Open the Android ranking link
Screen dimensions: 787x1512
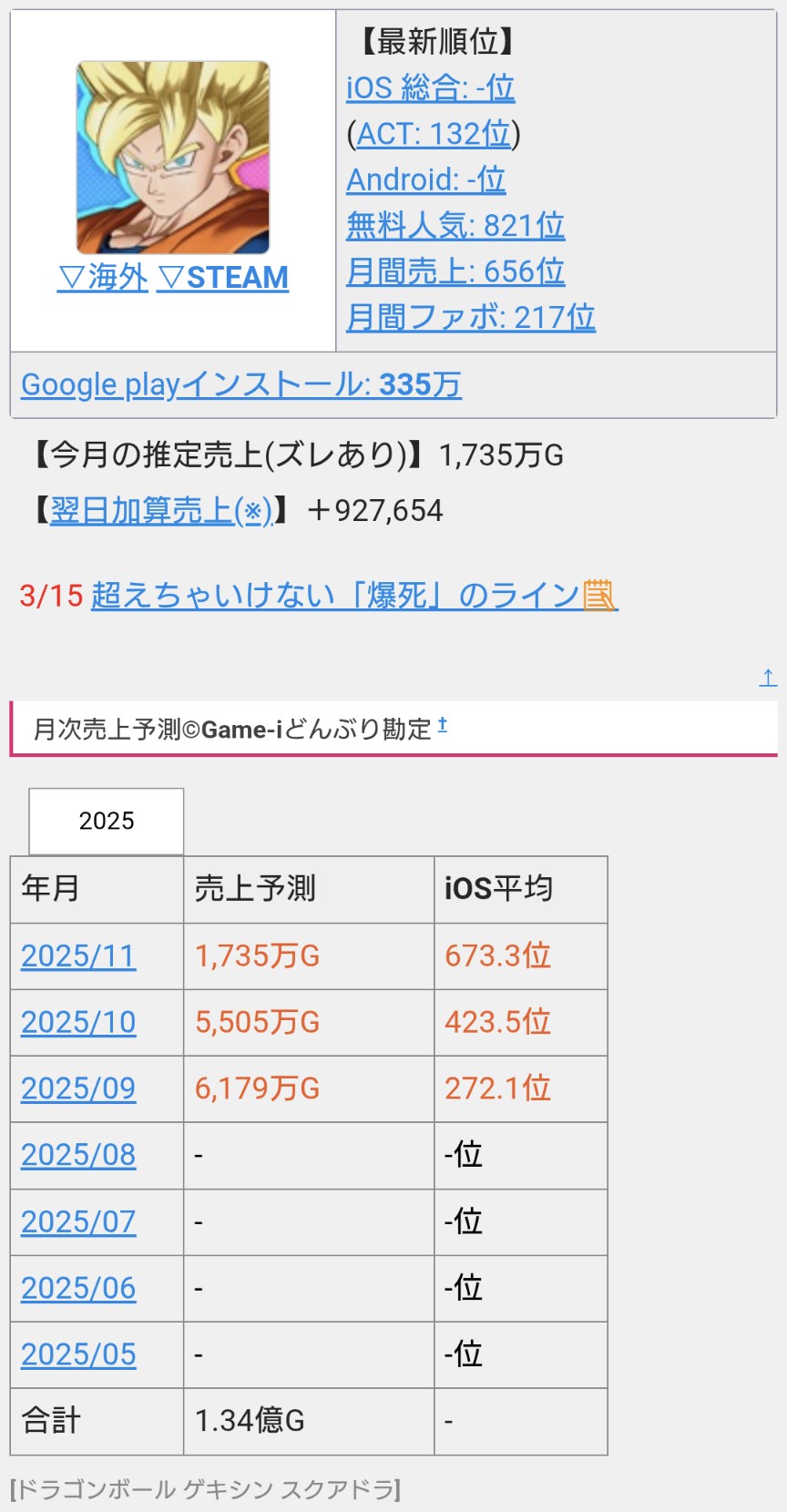(425, 179)
